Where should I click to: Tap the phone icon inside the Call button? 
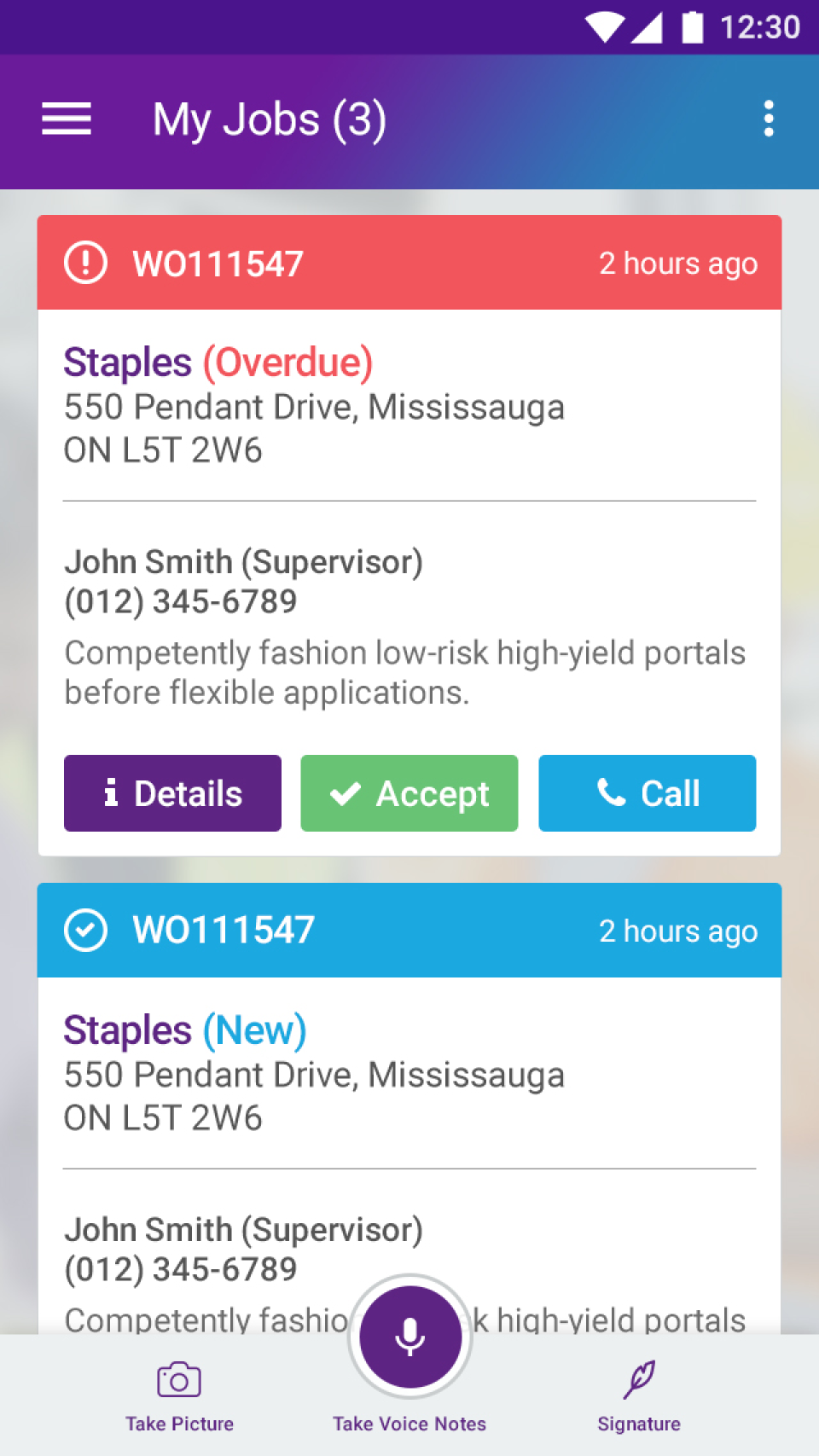(x=611, y=793)
